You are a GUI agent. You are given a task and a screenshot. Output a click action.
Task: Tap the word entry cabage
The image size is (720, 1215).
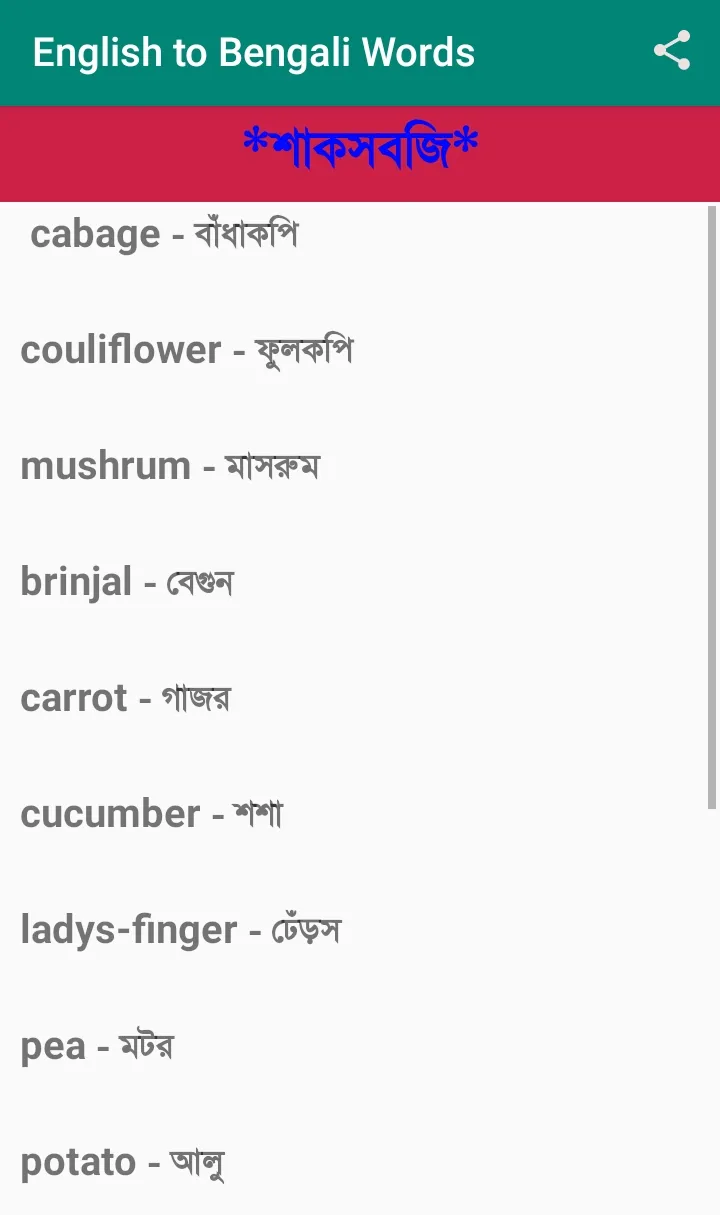pos(95,234)
